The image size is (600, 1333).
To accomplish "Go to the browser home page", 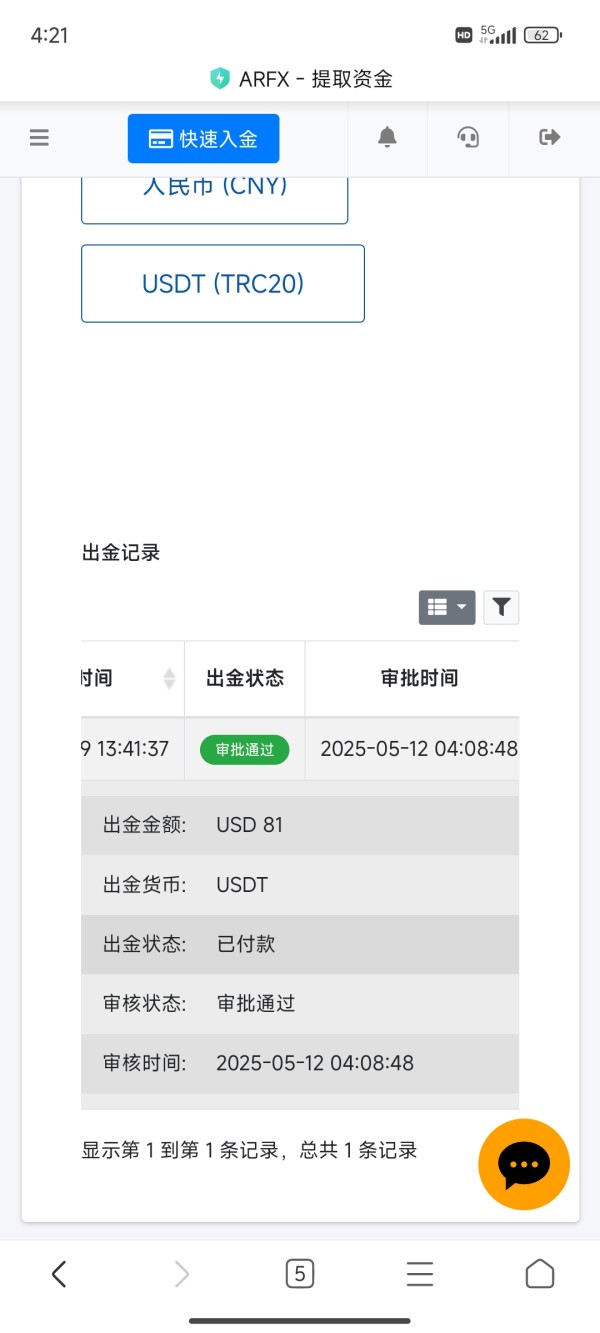I will [540, 1273].
